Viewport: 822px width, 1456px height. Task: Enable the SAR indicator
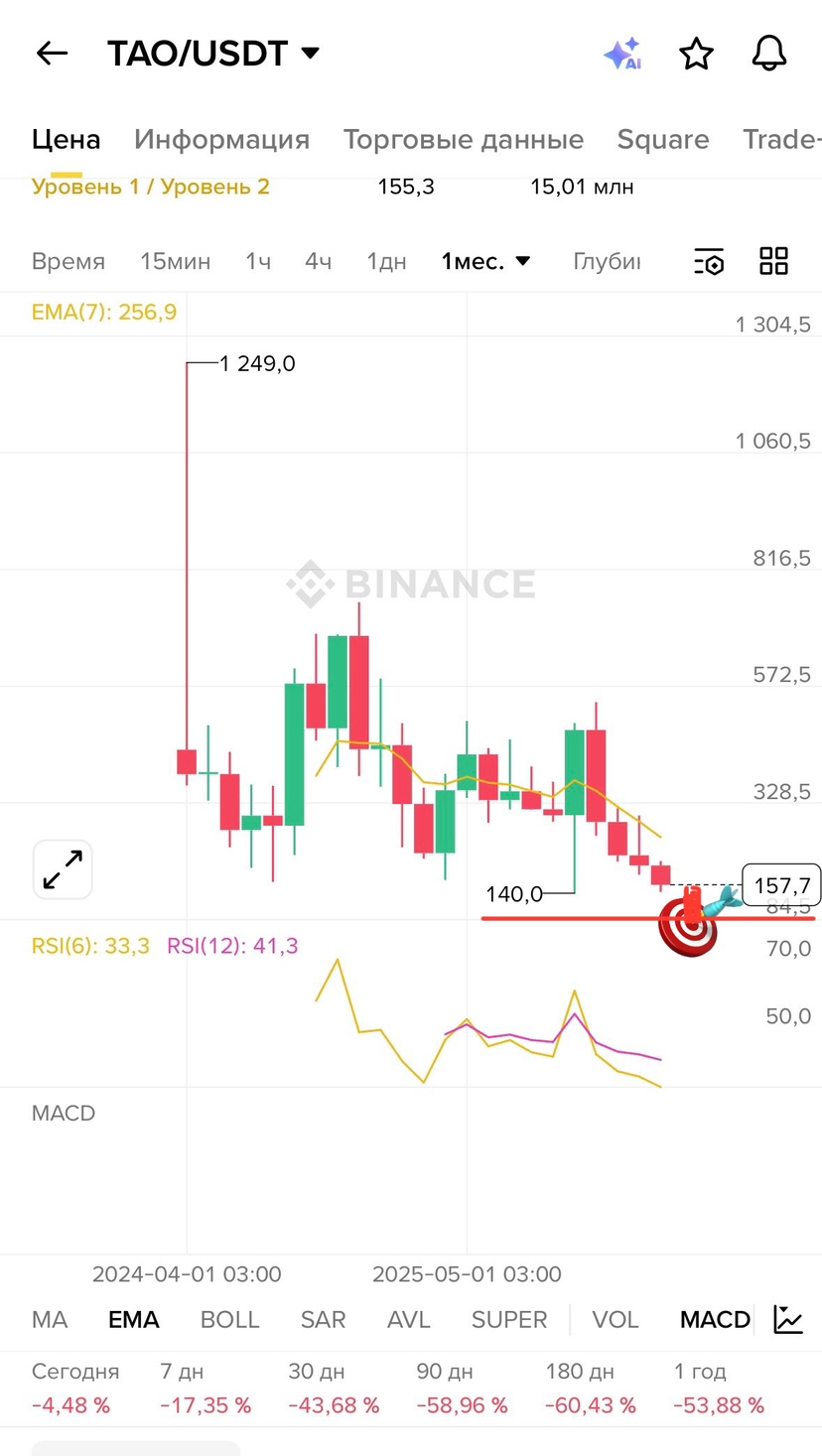click(323, 1319)
